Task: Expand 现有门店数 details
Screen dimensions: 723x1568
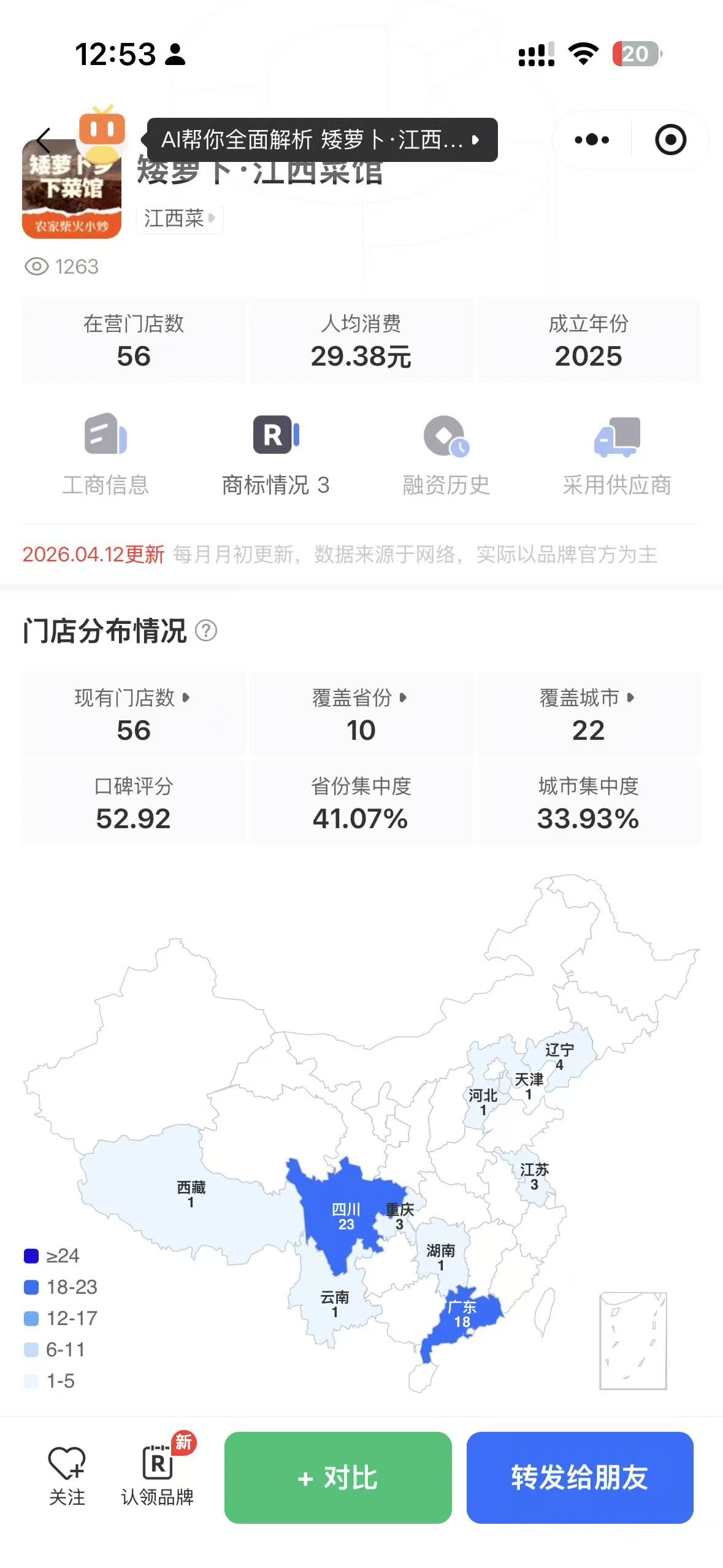Action: [133, 713]
